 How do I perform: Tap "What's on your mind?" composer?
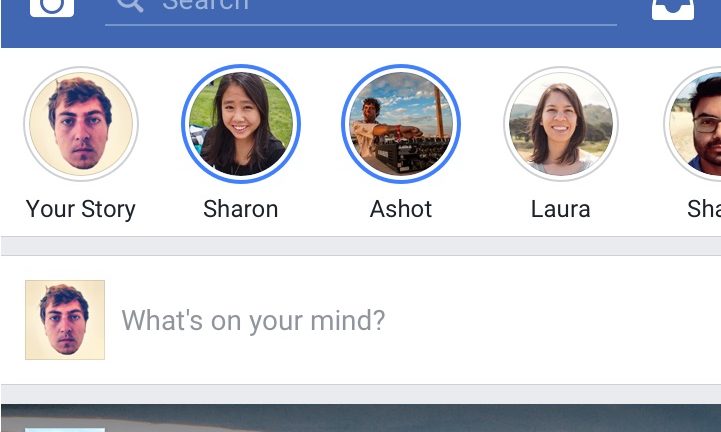click(x=253, y=321)
